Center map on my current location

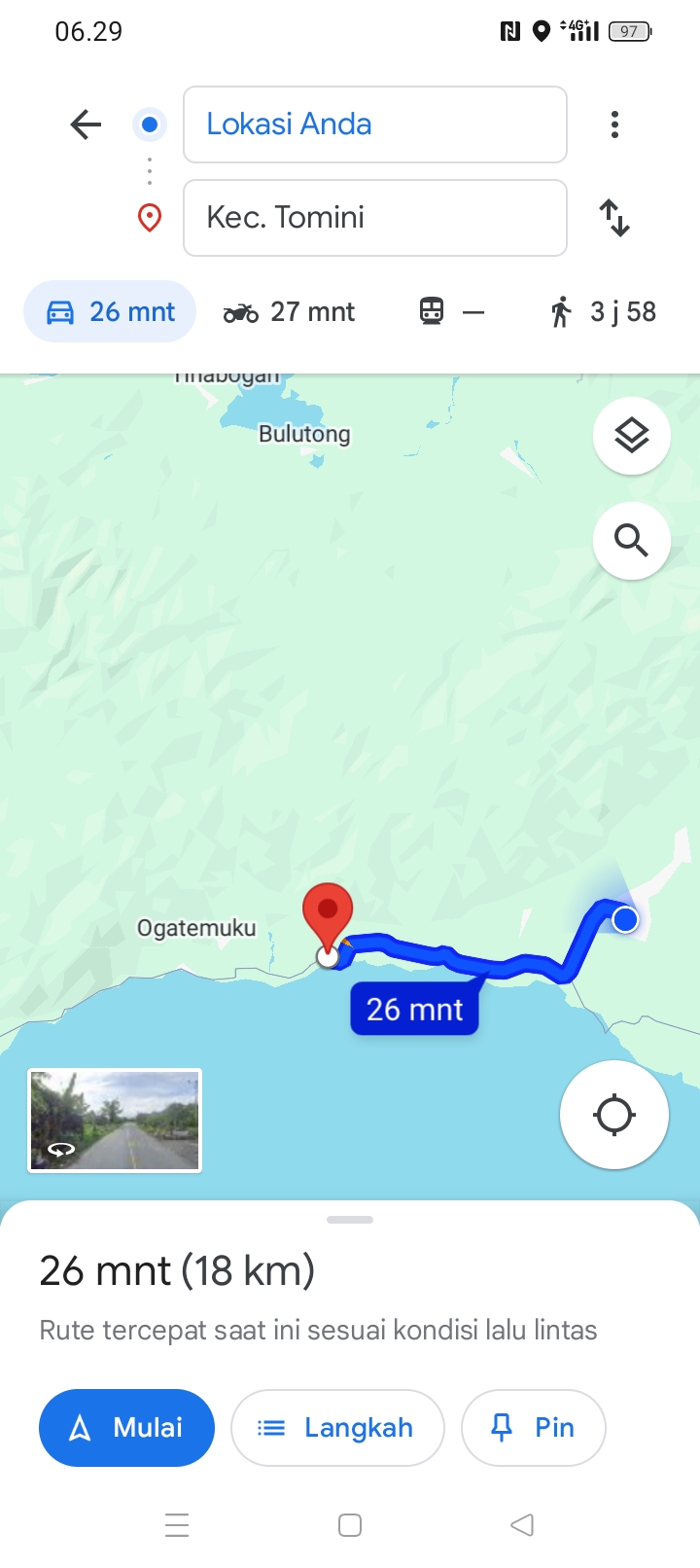(x=614, y=1115)
